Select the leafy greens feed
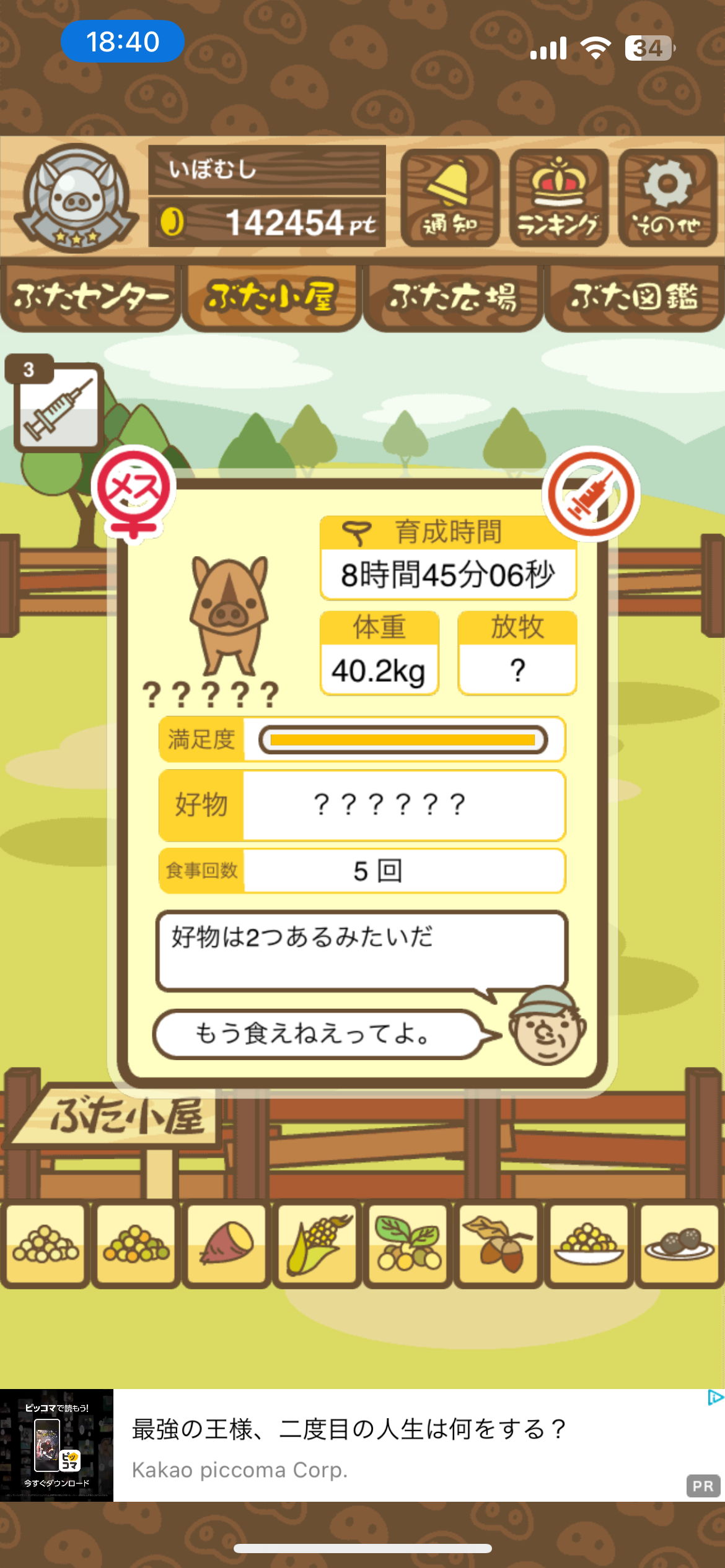 click(408, 1244)
